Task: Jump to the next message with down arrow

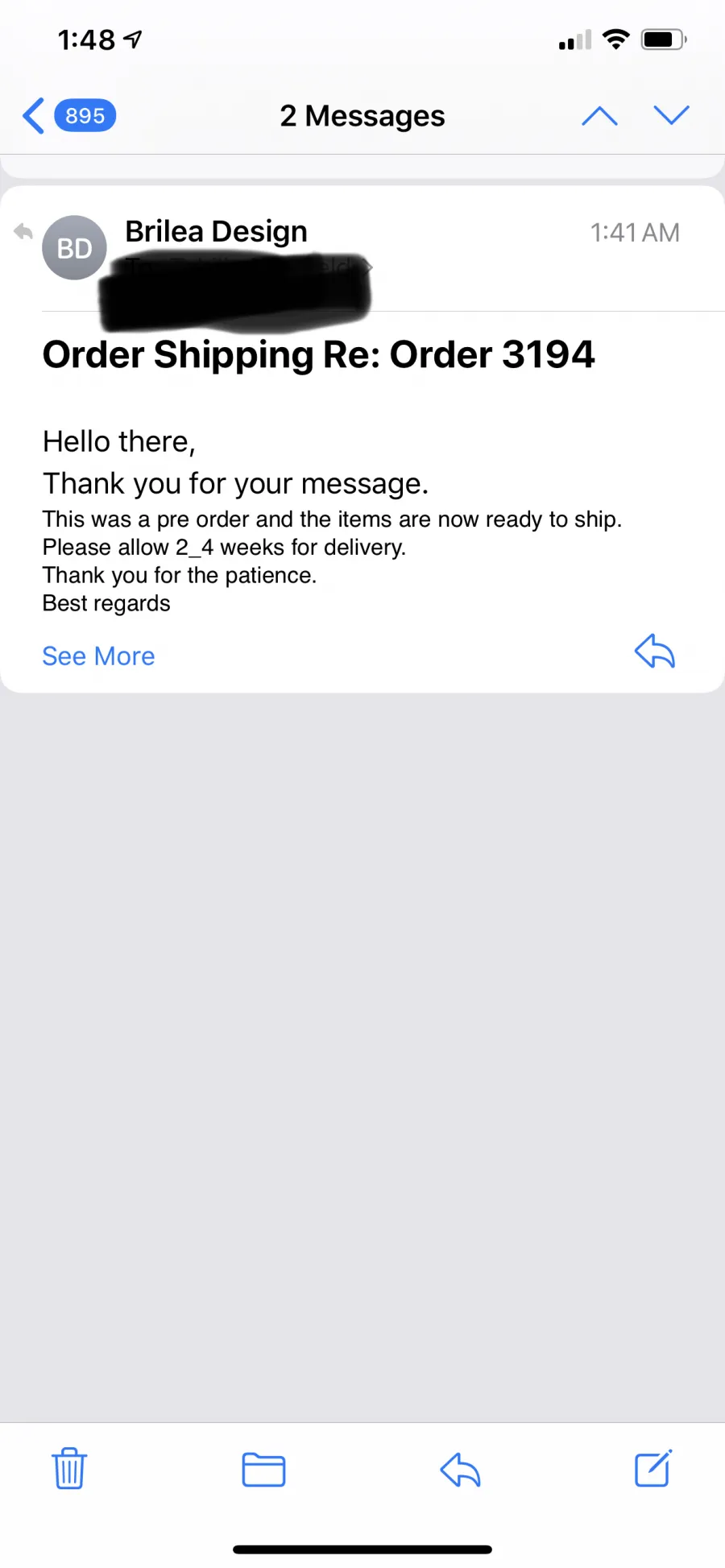Action: point(671,116)
